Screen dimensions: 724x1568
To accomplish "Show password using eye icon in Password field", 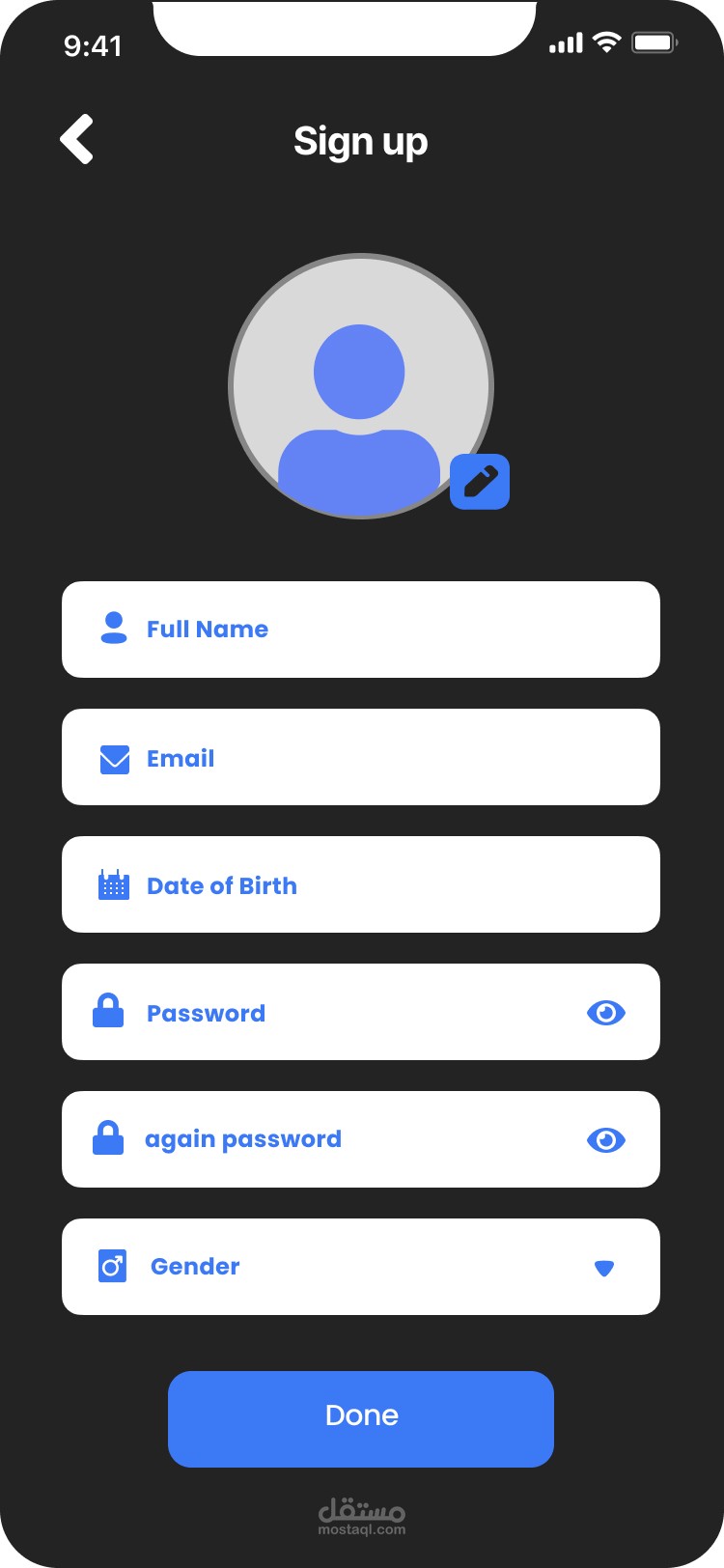I will (606, 1013).
